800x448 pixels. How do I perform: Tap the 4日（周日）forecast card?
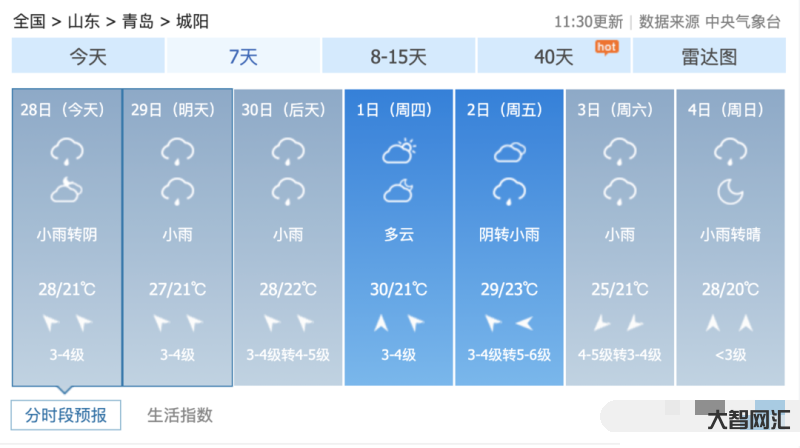730,237
